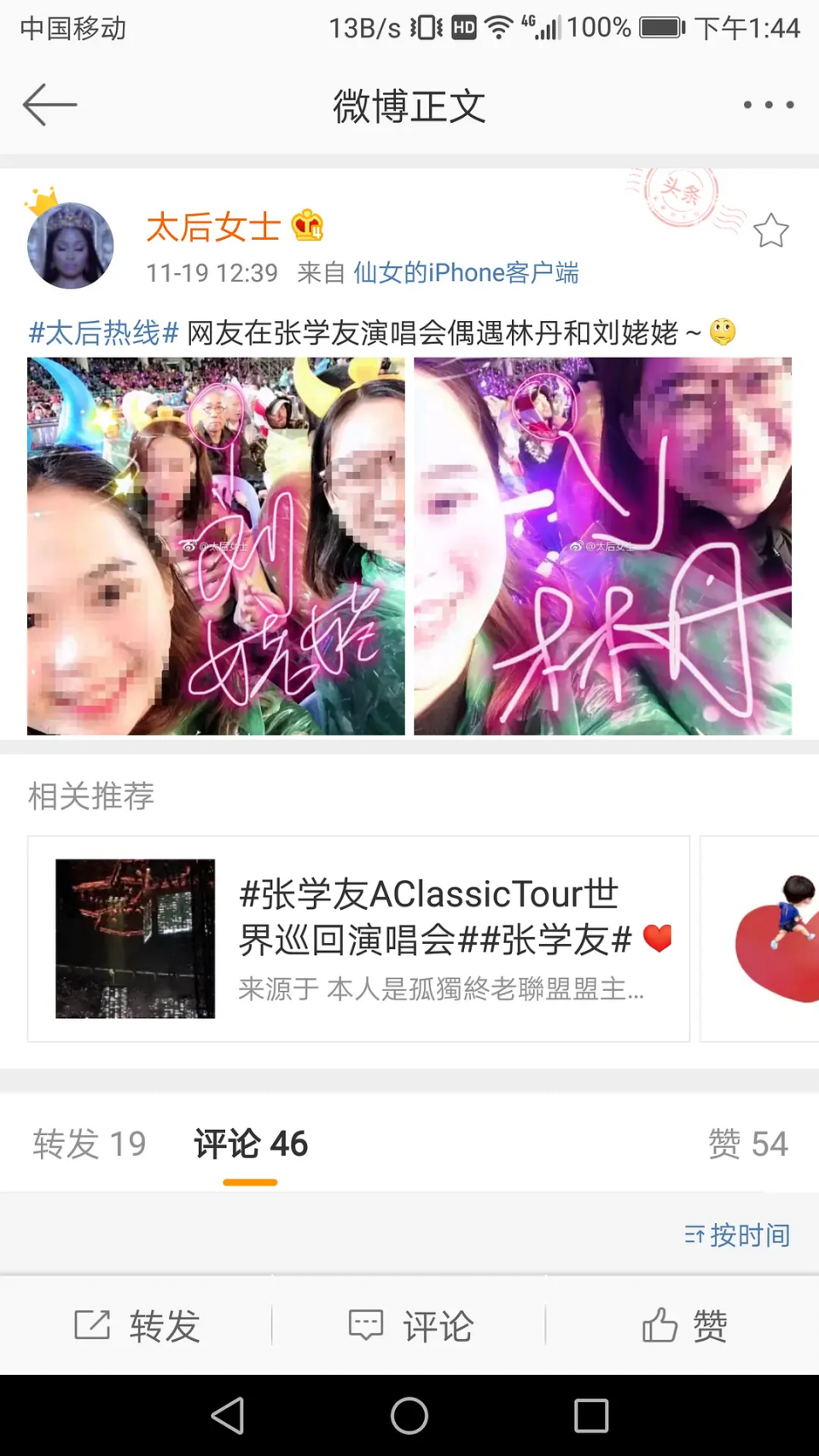Select the 评论 46 tab
819x1456 pixels.
click(x=250, y=1144)
